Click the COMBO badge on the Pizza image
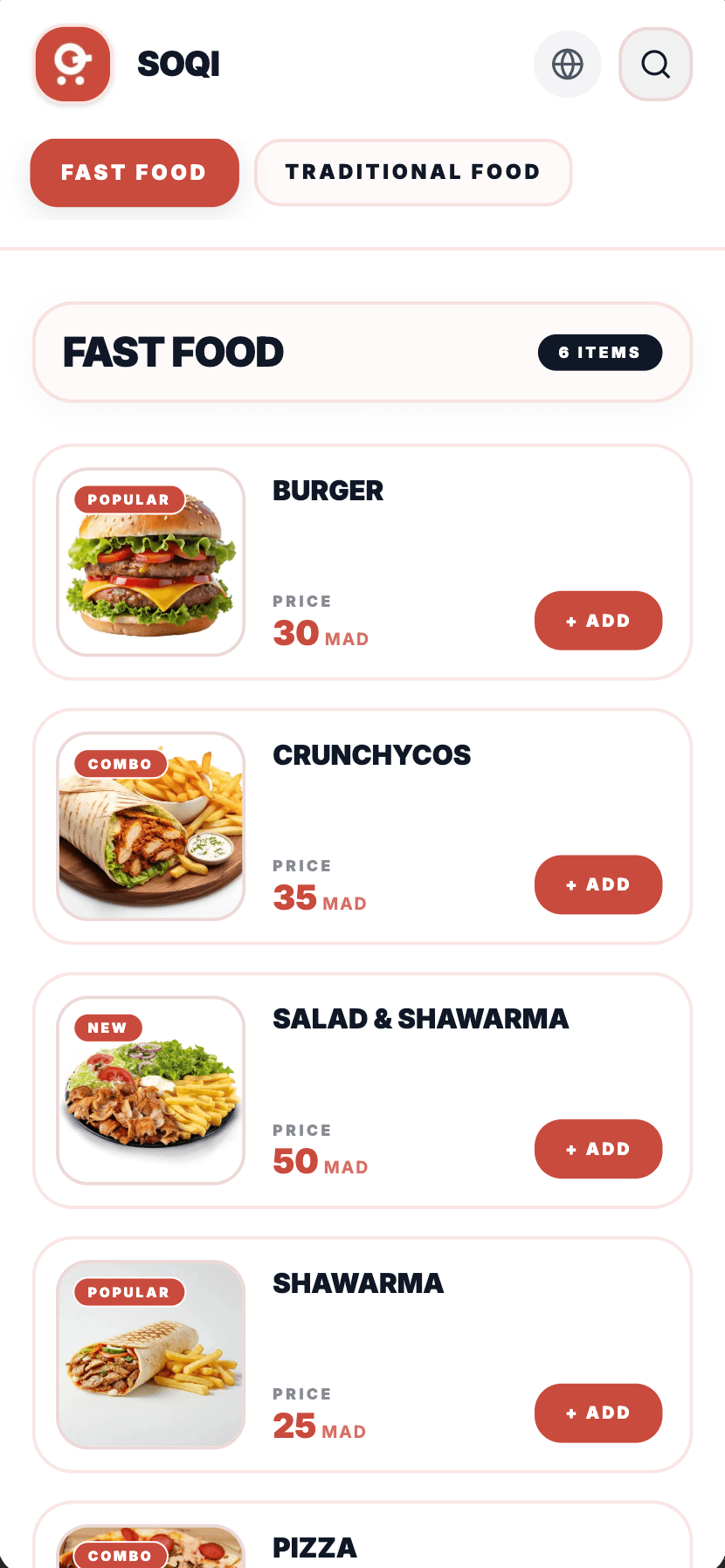The width and height of the screenshot is (725, 1568). click(121, 1555)
